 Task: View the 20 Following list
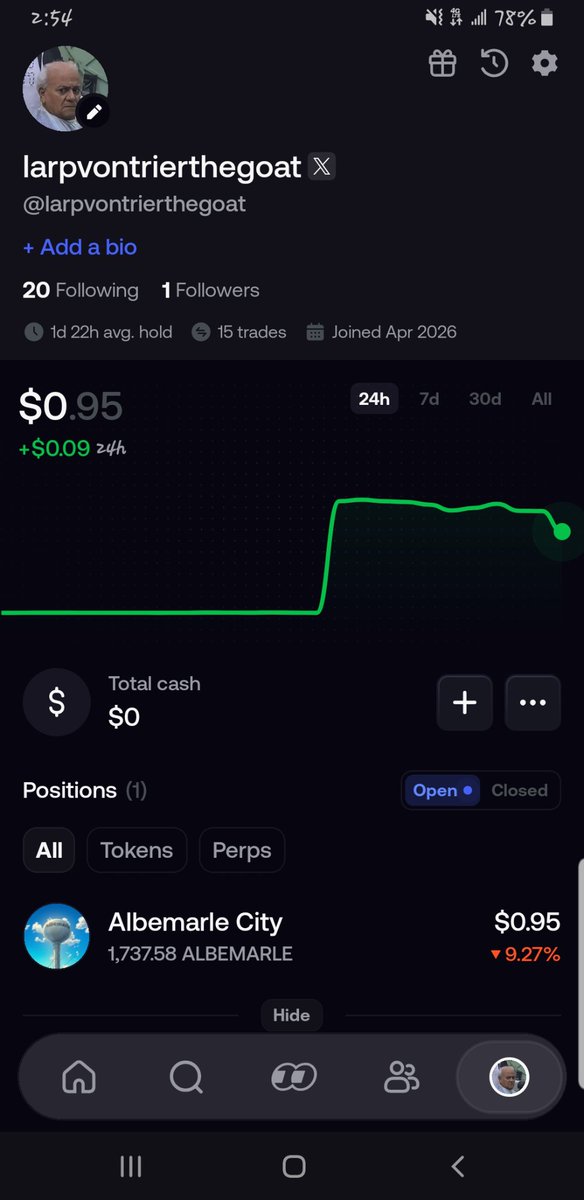(81, 290)
